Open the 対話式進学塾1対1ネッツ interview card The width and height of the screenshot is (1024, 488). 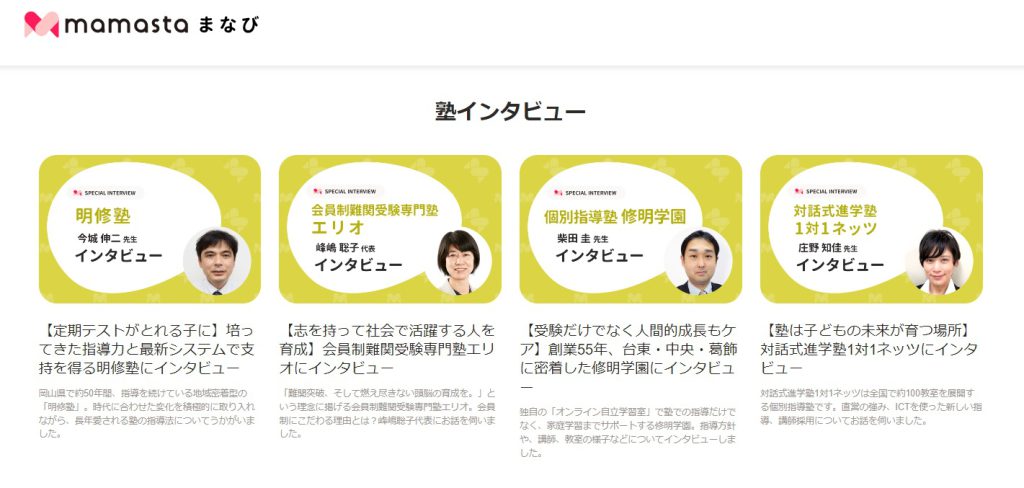tap(871, 229)
